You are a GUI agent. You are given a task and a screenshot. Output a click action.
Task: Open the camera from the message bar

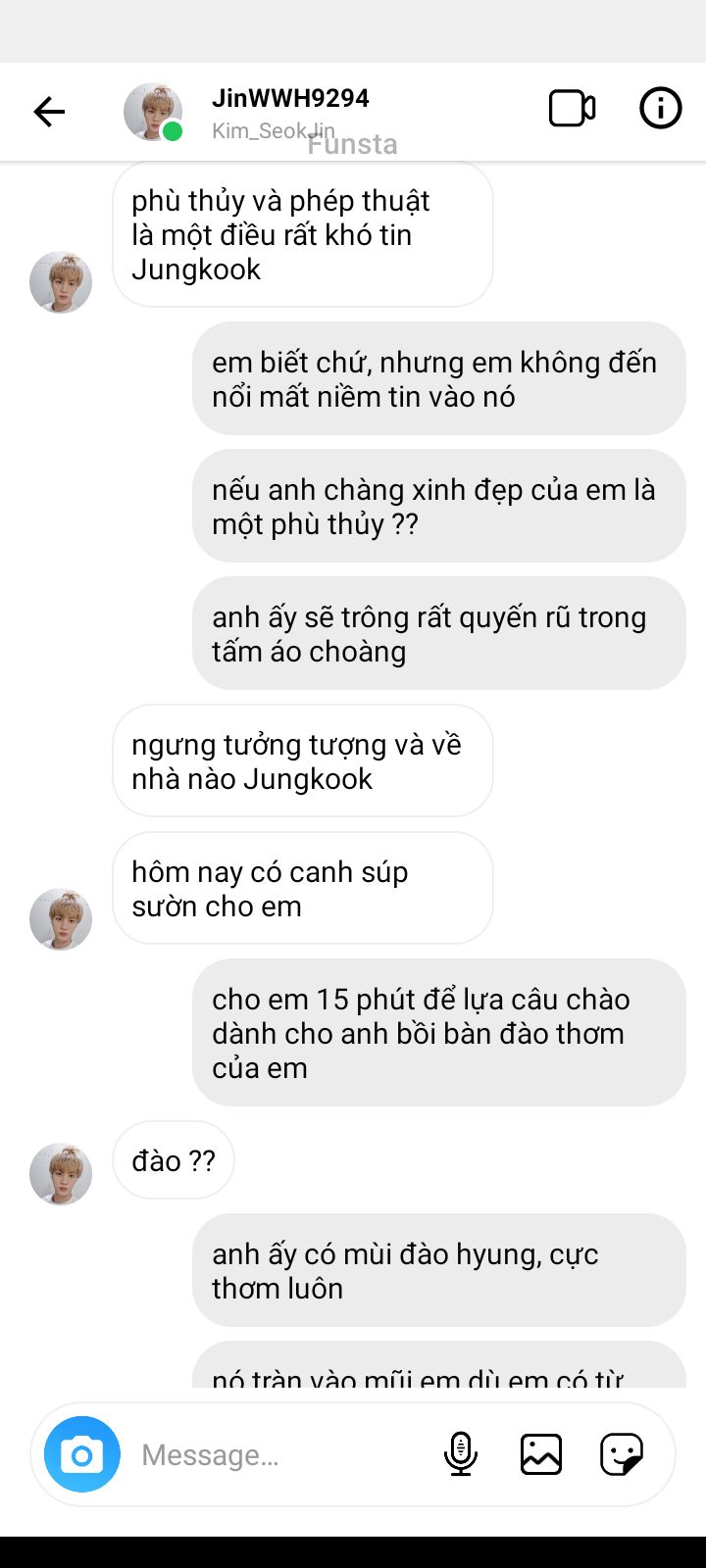point(82,1454)
